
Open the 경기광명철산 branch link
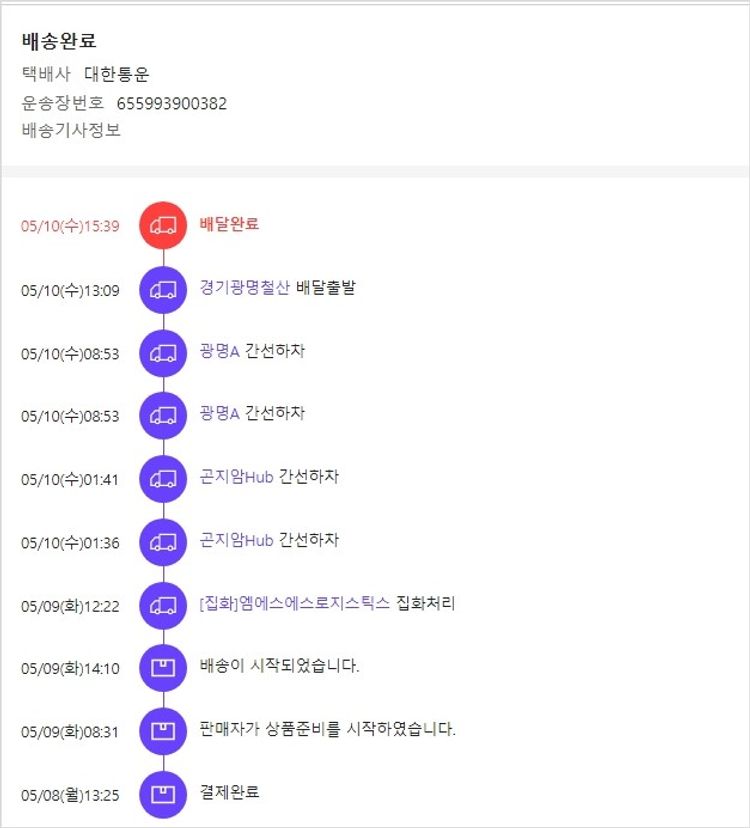click(245, 288)
